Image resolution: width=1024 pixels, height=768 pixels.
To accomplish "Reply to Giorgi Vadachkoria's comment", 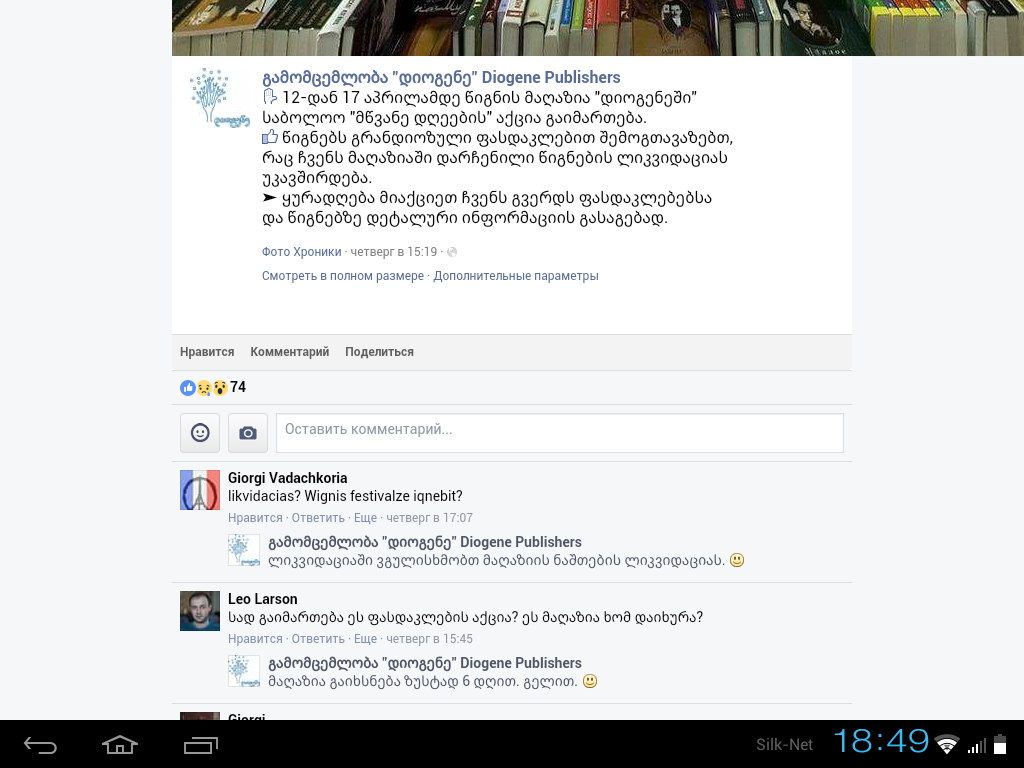I will point(318,518).
